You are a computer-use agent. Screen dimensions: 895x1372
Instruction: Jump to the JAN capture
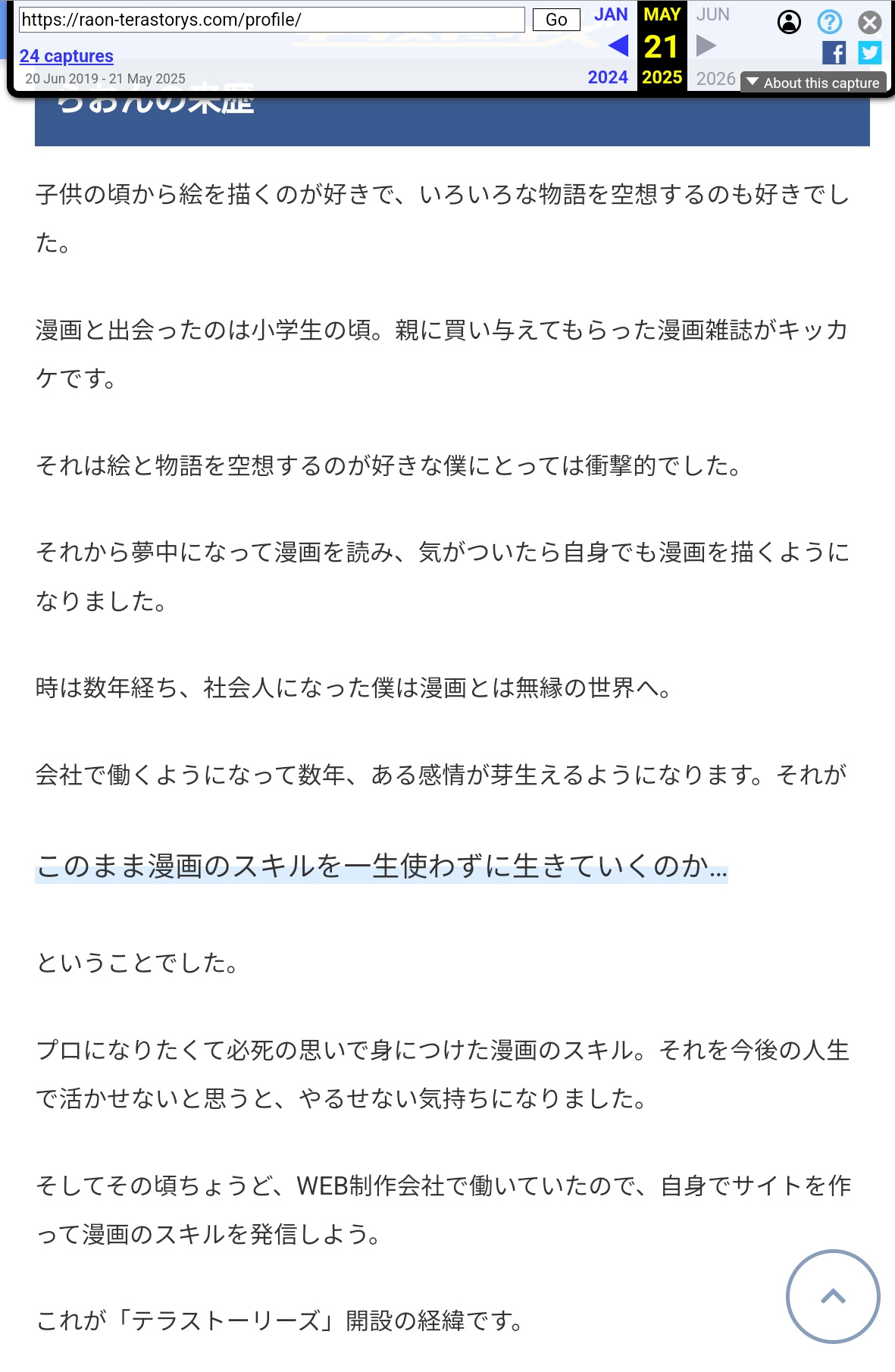click(611, 14)
